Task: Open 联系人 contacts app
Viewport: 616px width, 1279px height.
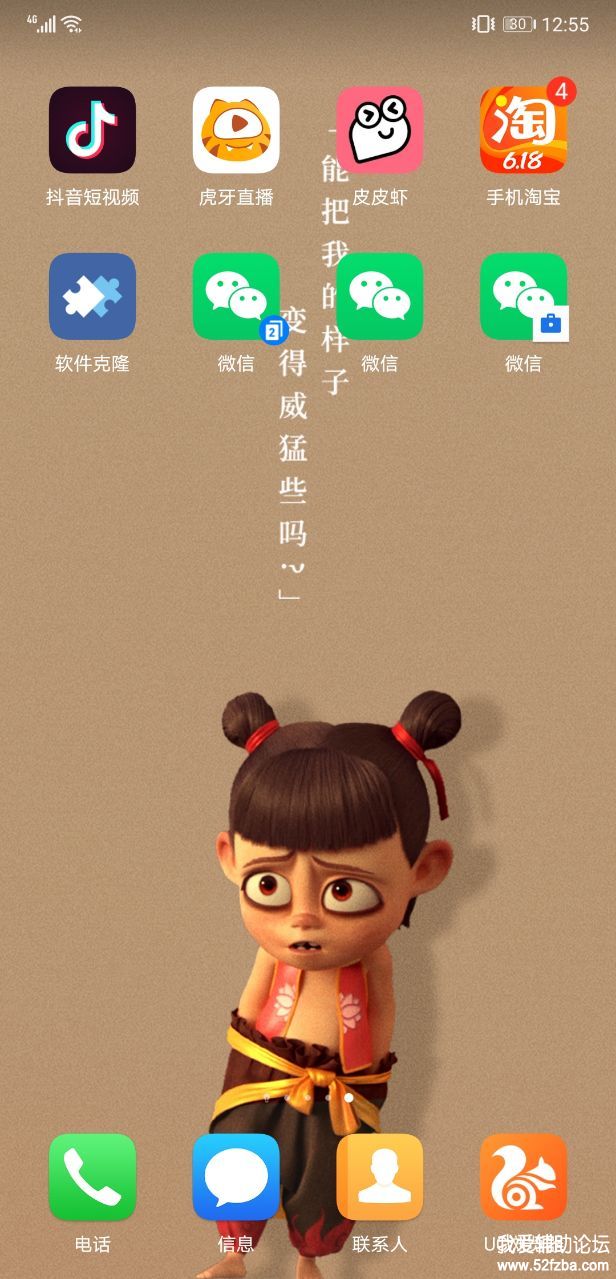Action: [x=379, y=1177]
